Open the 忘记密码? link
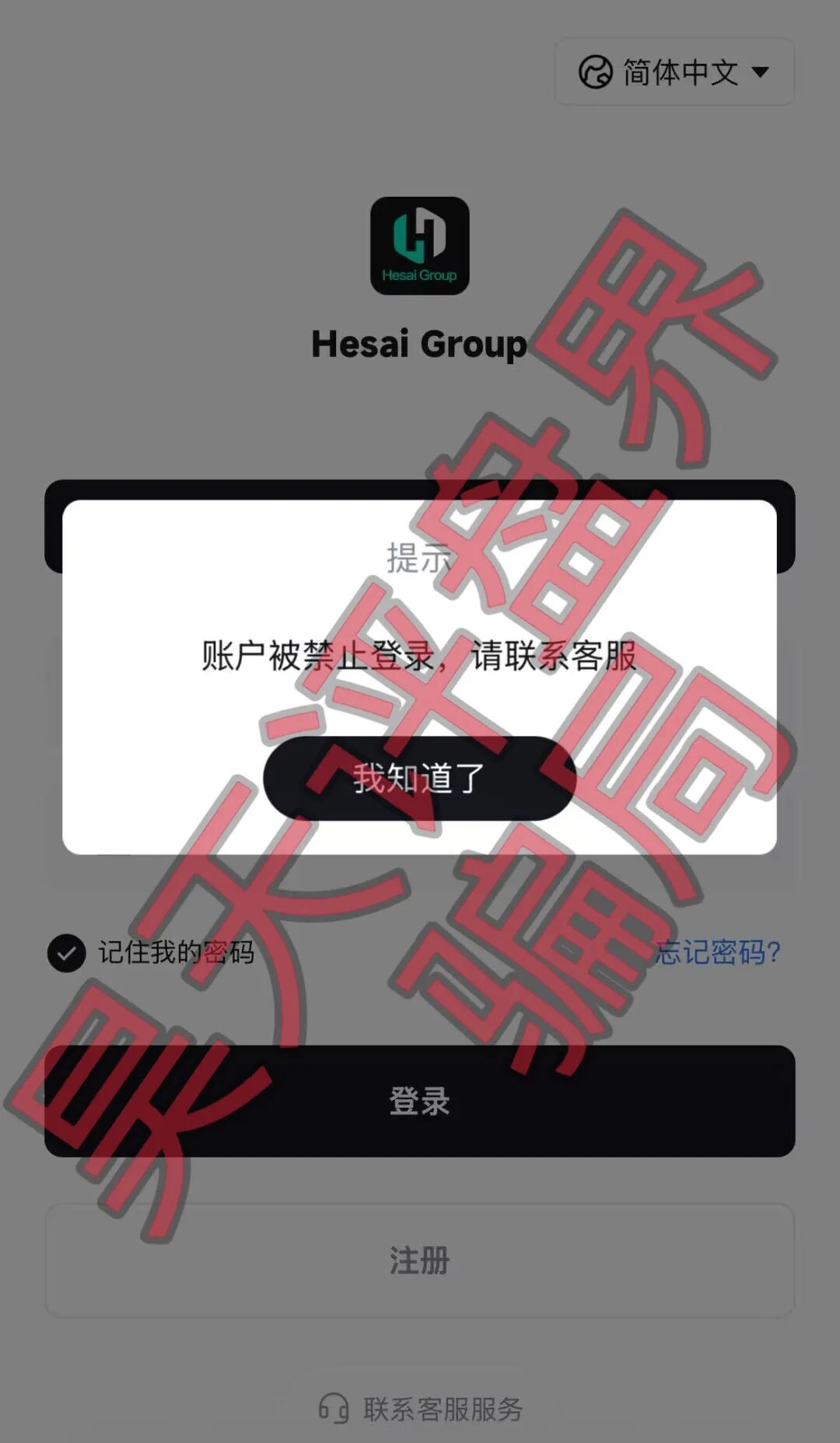 click(717, 952)
